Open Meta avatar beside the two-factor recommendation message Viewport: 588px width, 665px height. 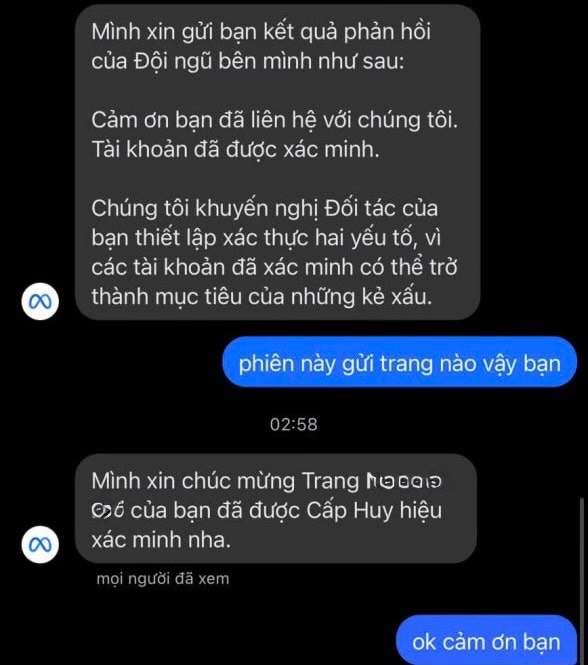pos(40,301)
